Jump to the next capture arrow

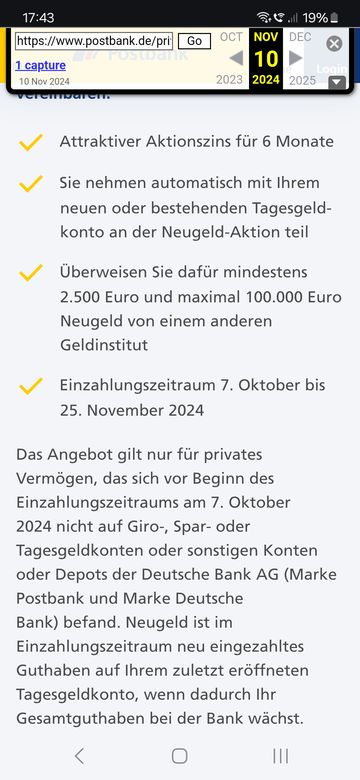(x=296, y=58)
